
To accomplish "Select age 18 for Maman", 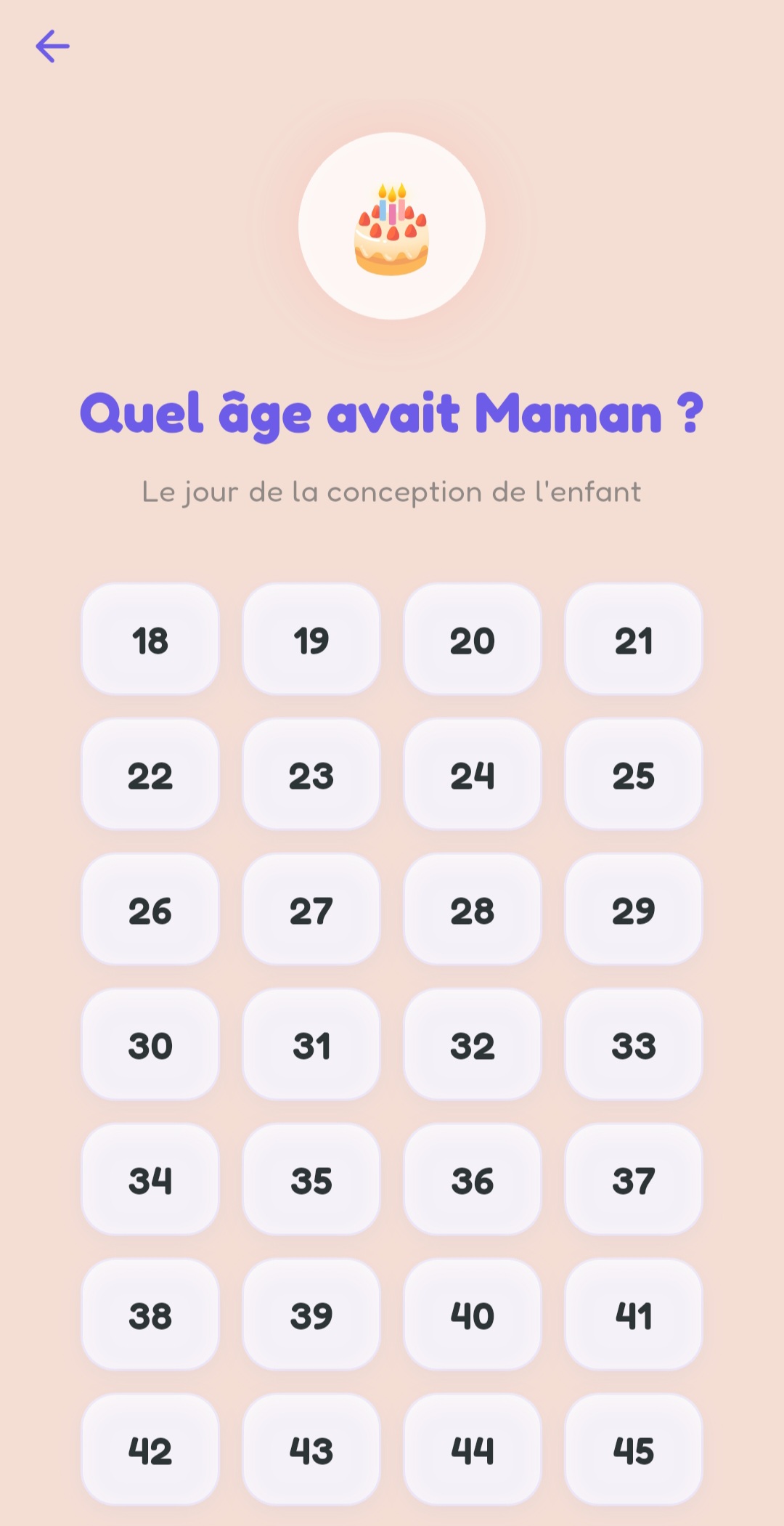I will click(x=150, y=639).
